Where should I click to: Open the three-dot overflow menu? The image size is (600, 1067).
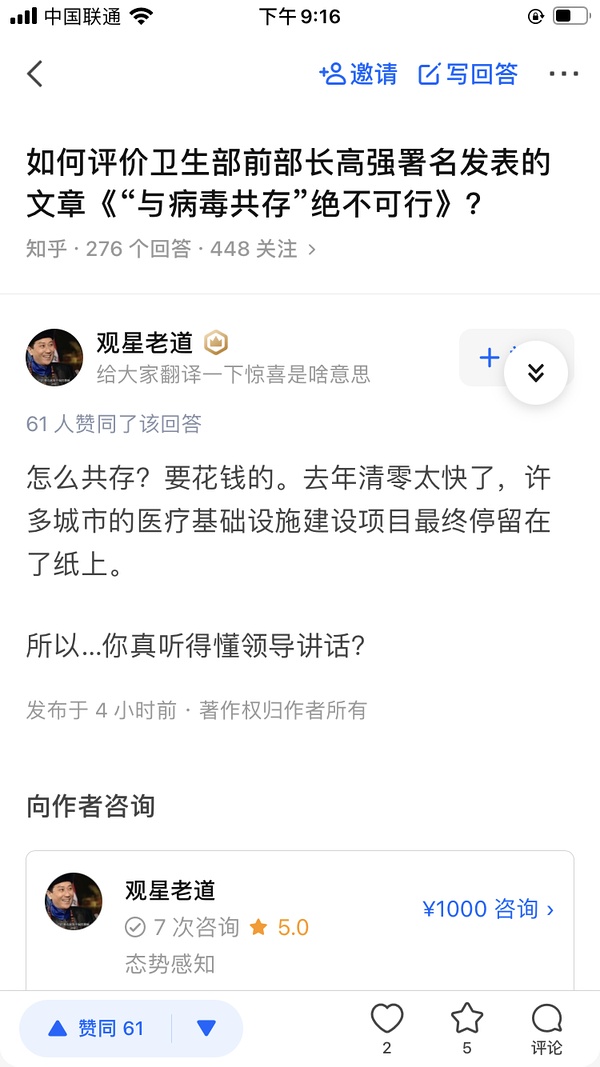(563, 73)
